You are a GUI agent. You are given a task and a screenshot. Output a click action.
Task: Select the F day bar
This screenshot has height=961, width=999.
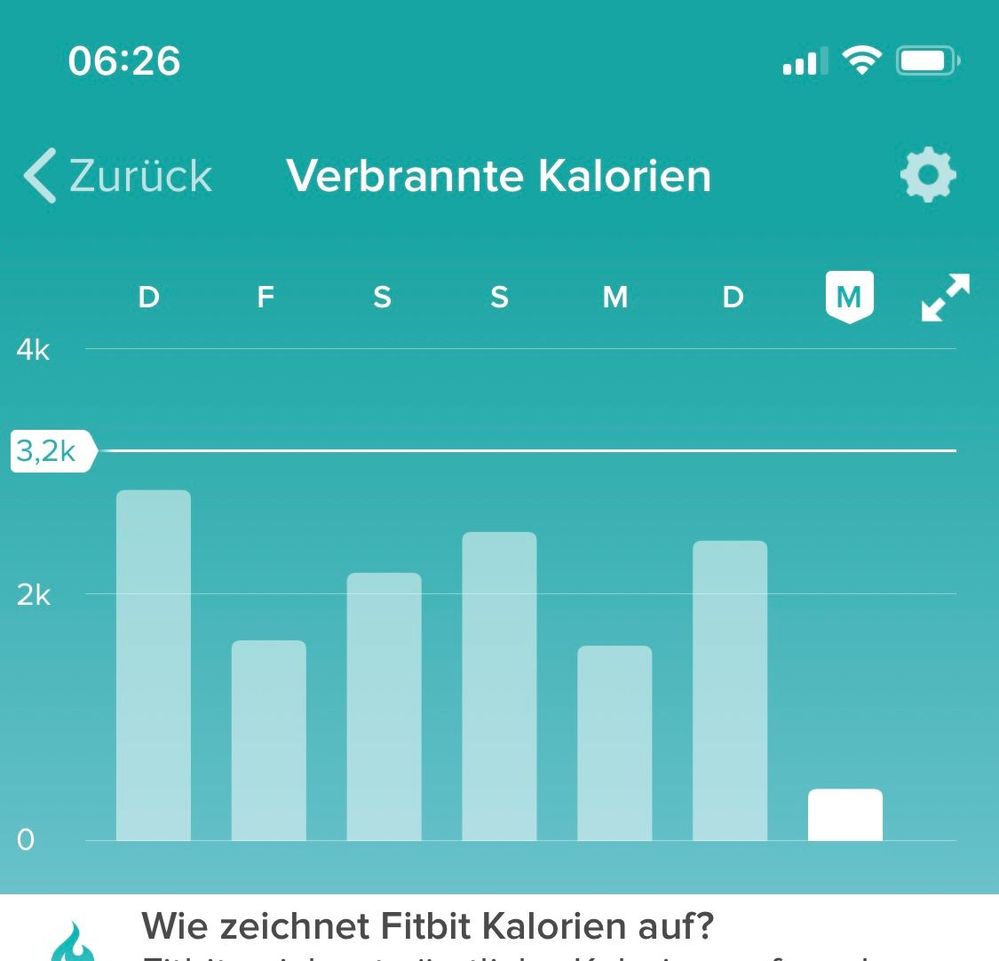pos(268,740)
